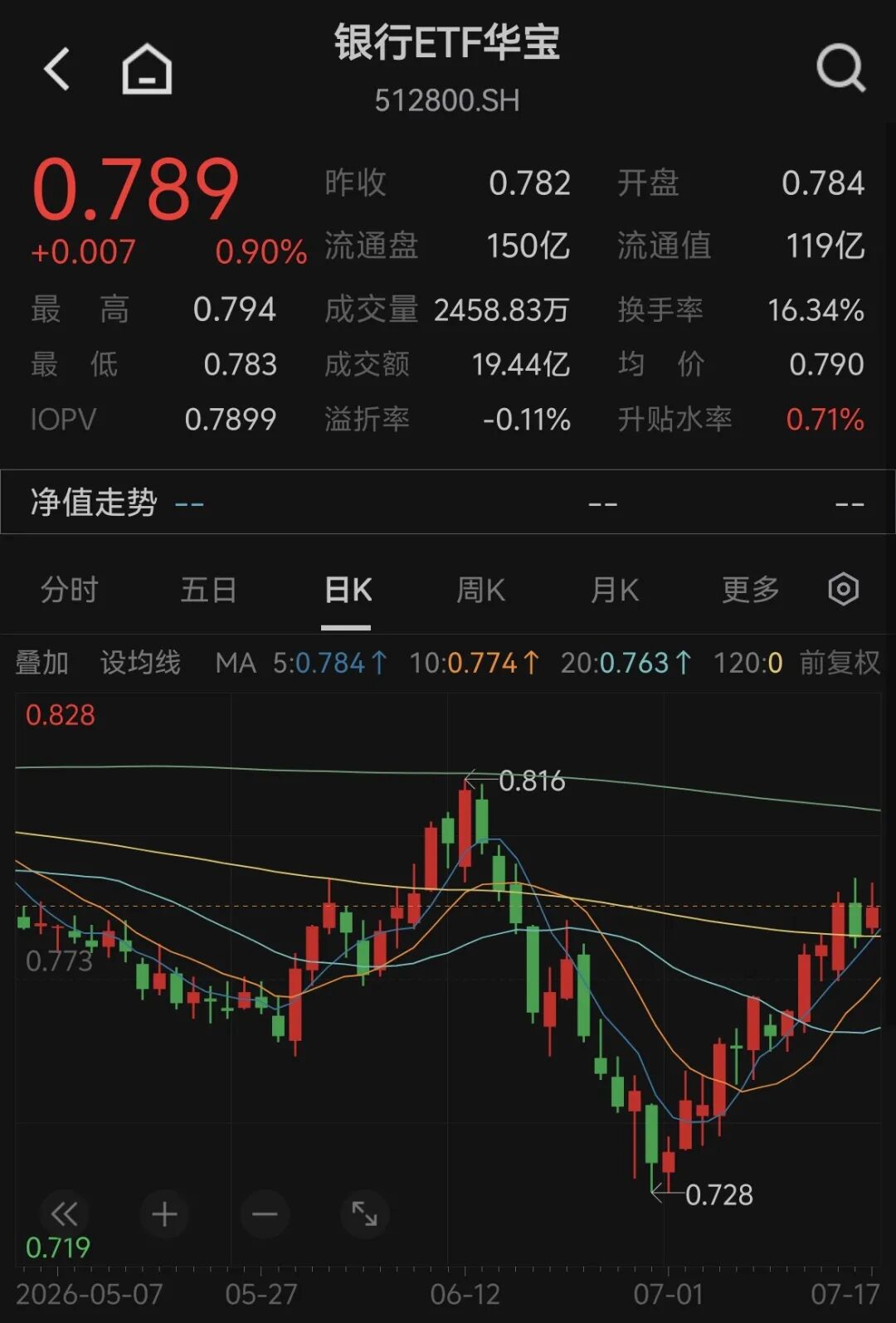Expand the 净值走势 row
This screenshot has width=896, height=1323.
(448, 503)
